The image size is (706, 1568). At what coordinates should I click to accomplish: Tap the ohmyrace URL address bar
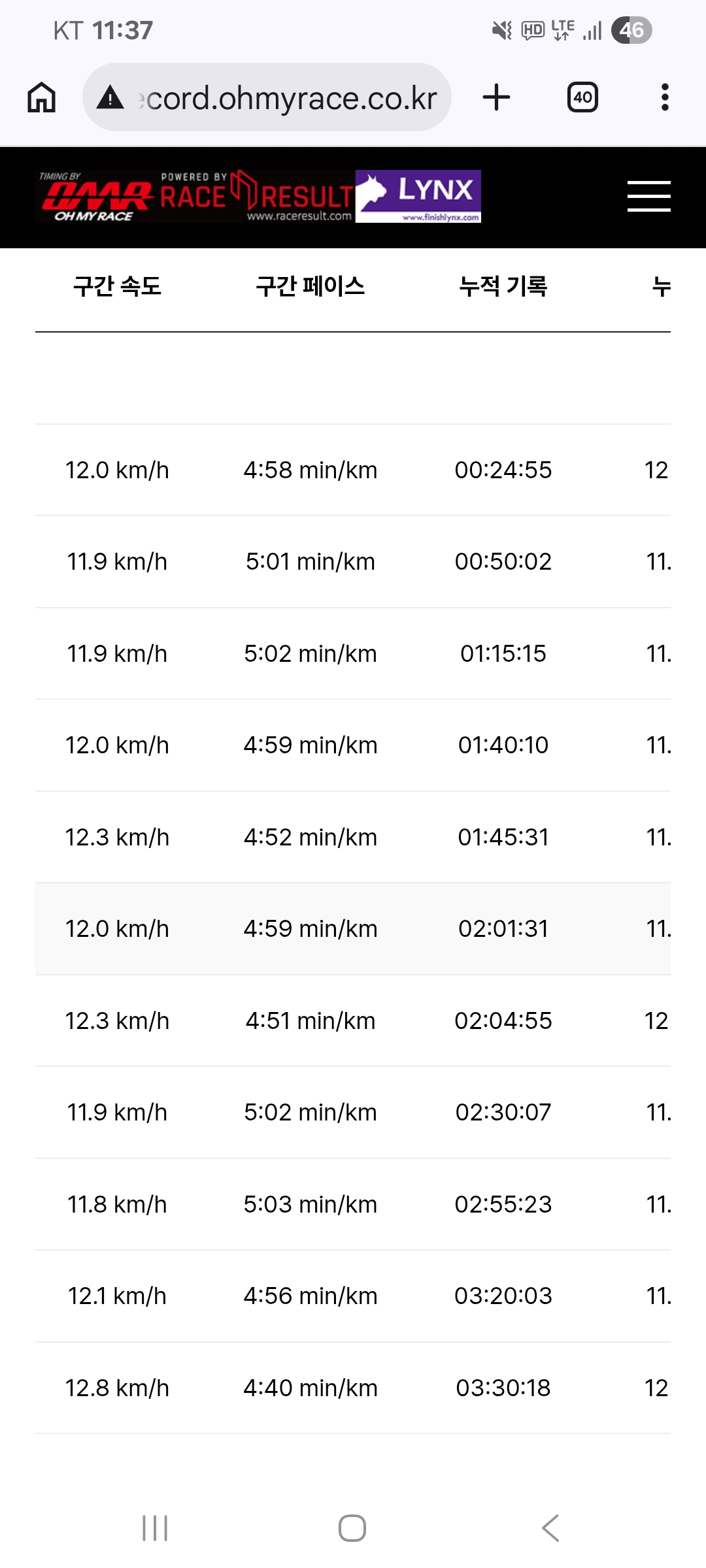(x=267, y=97)
